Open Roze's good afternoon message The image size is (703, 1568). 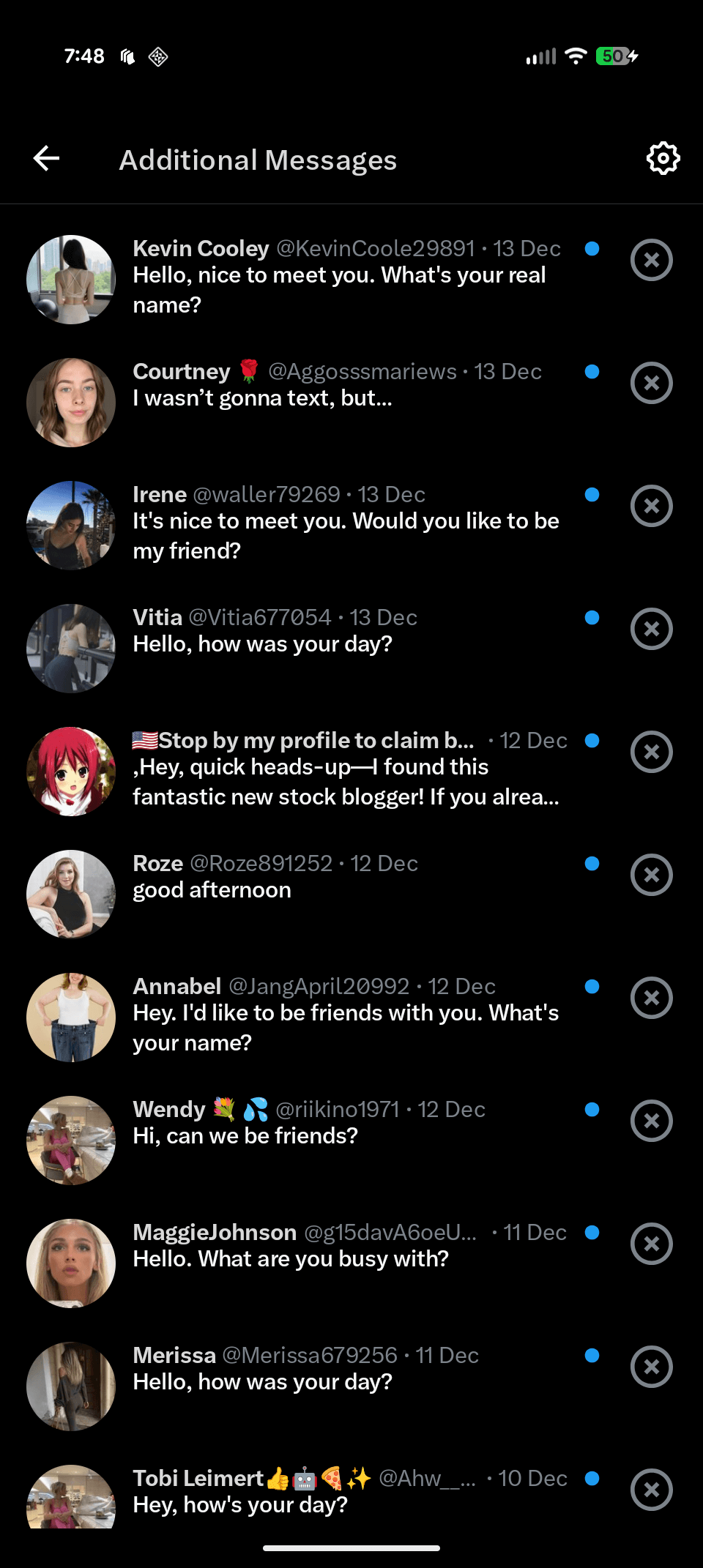pos(344,878)
